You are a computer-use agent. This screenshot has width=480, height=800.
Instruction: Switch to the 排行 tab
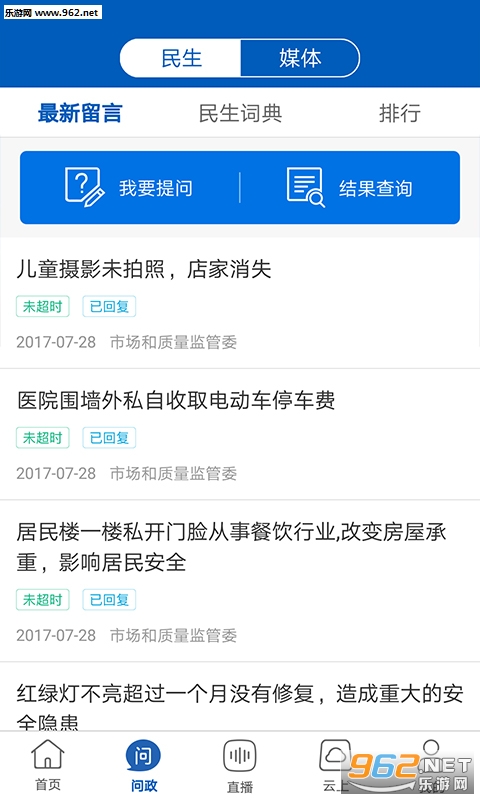399,113
